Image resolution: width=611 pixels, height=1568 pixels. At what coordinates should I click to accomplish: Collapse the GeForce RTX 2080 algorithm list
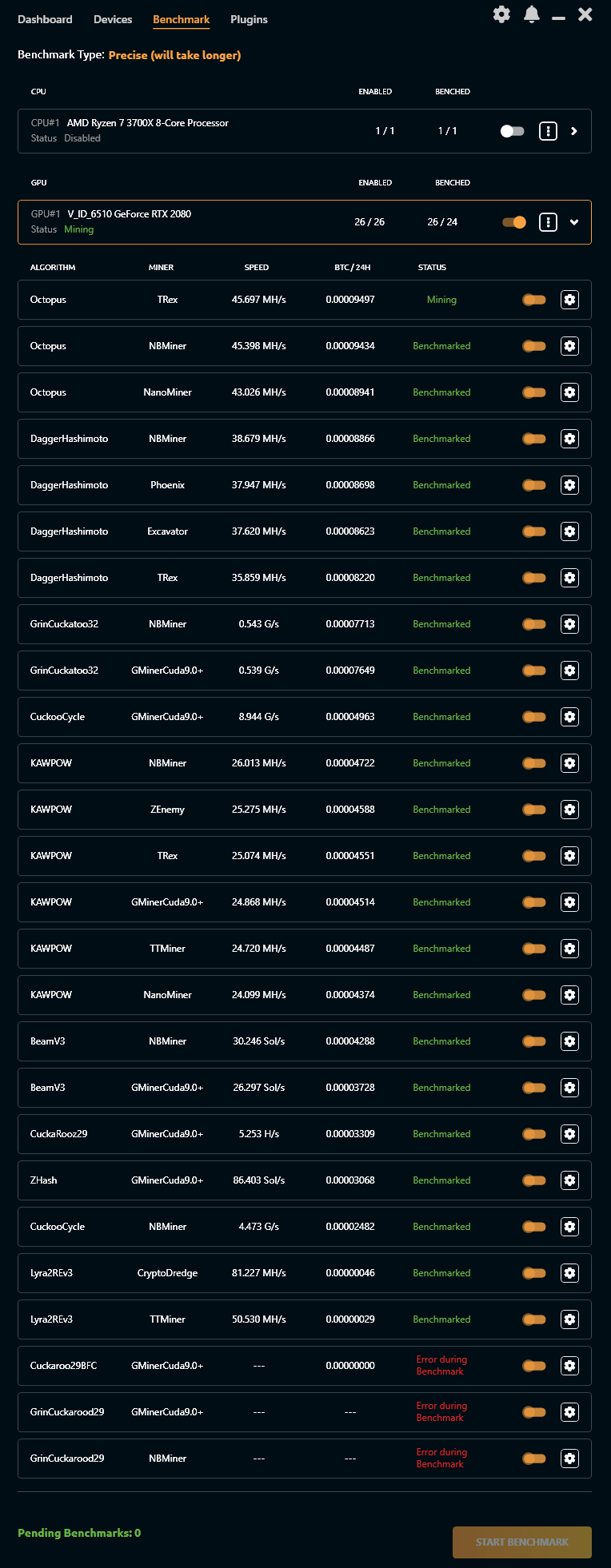click(x=574, y=222)
